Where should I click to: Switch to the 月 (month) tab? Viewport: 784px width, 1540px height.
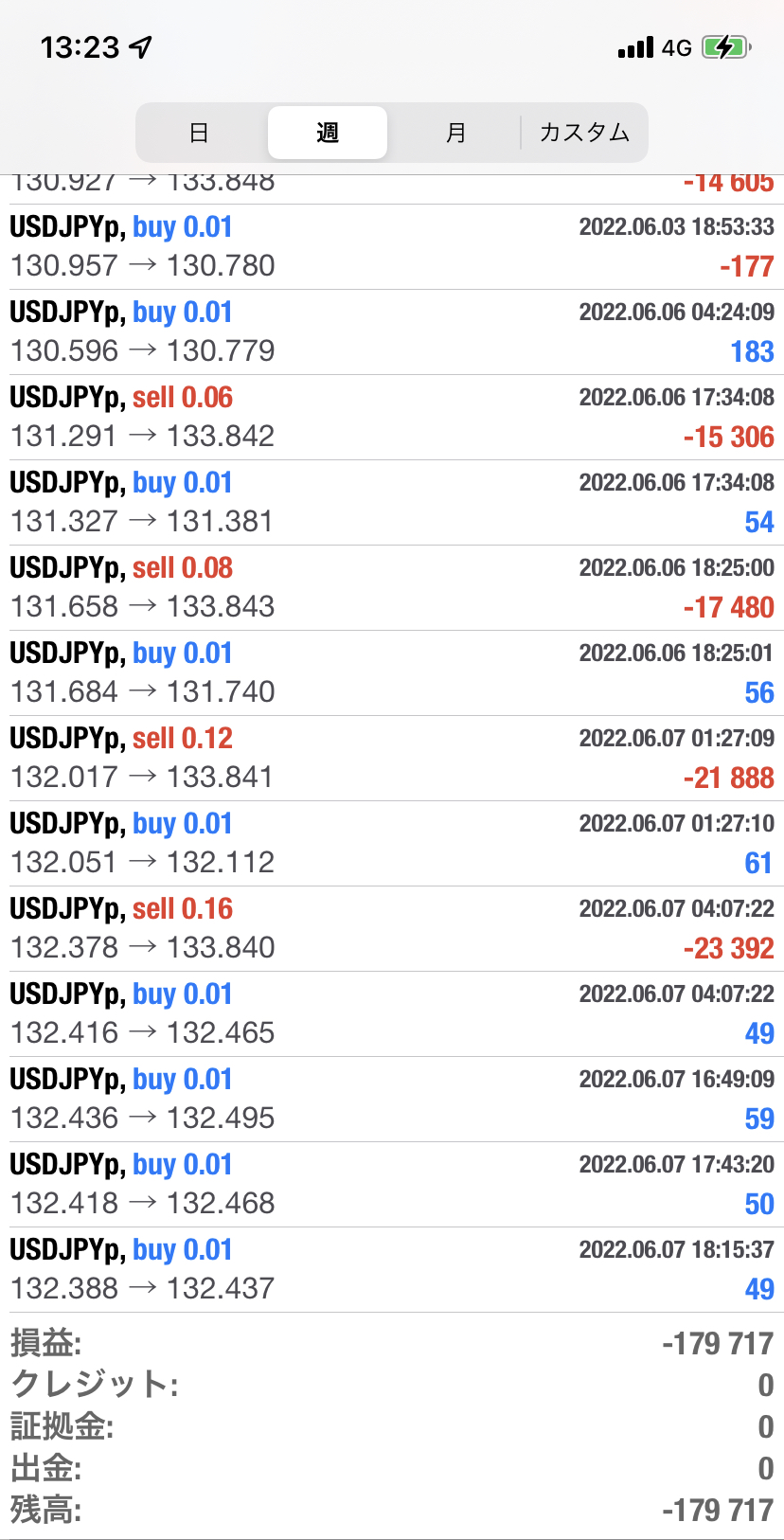(x=455, y=133)
